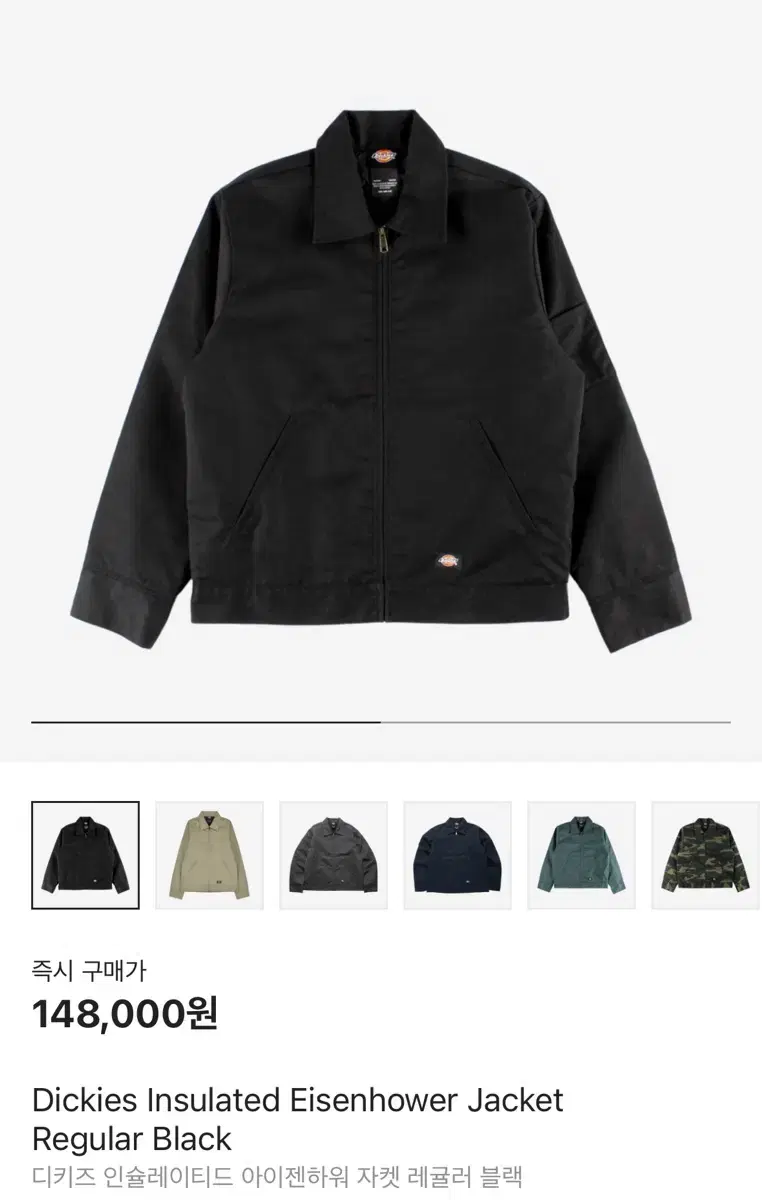Image resolution: width=762 pixels, height=1200 pixels.
Task: Click the Dickies logo patch on the jacket
Action: 448,559
